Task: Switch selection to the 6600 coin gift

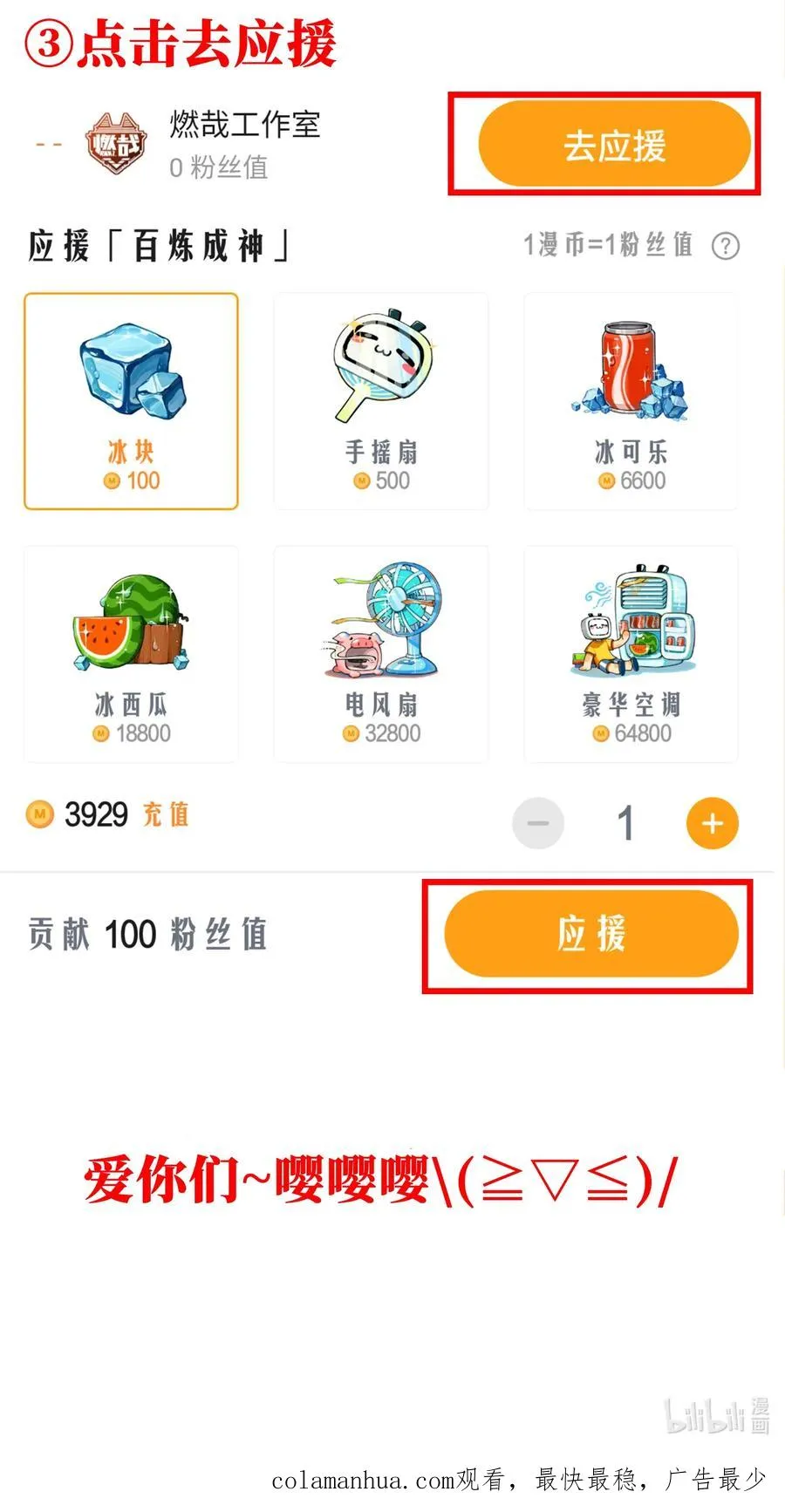Action: (x=631, y=400)
